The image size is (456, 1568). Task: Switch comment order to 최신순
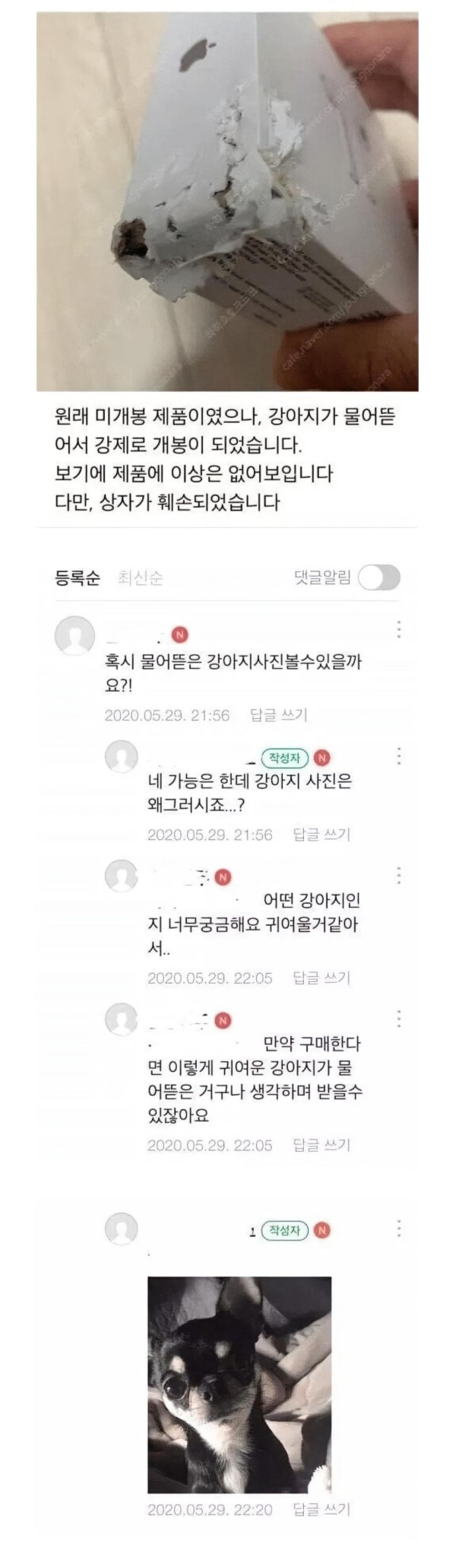[141, 577]
